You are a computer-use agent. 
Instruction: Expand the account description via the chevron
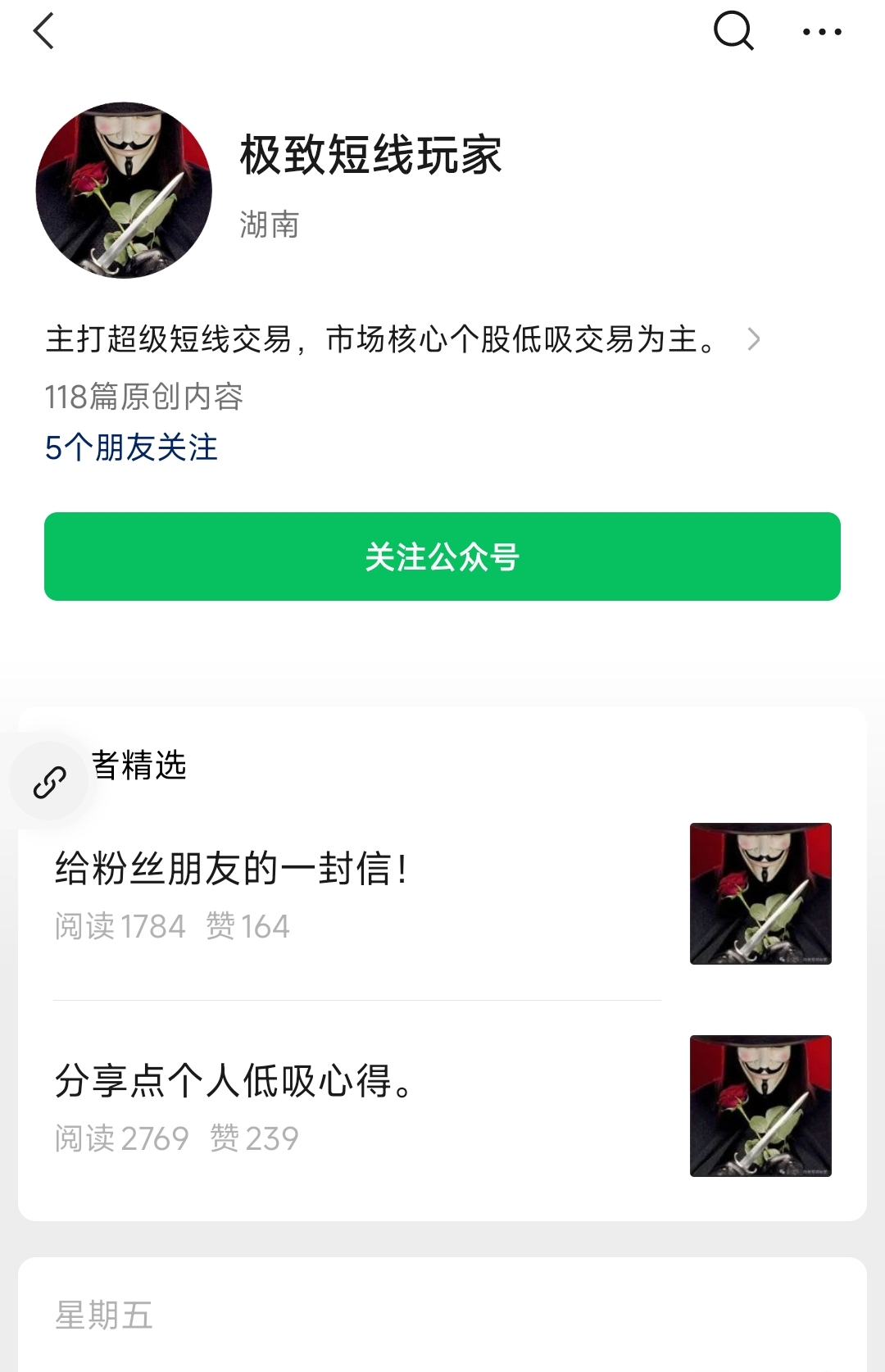point(753,339)
